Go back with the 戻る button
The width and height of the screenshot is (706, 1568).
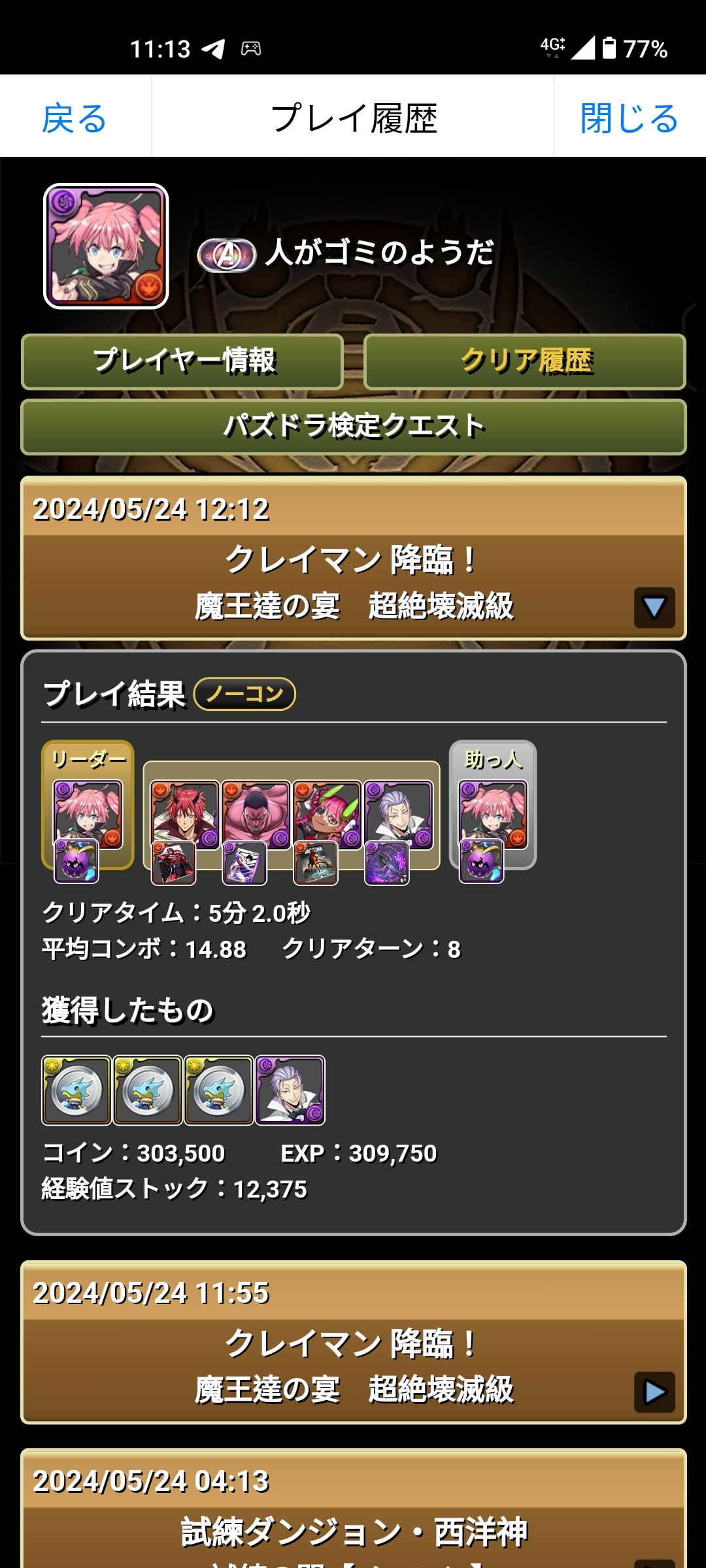click(x=75, y=118)
